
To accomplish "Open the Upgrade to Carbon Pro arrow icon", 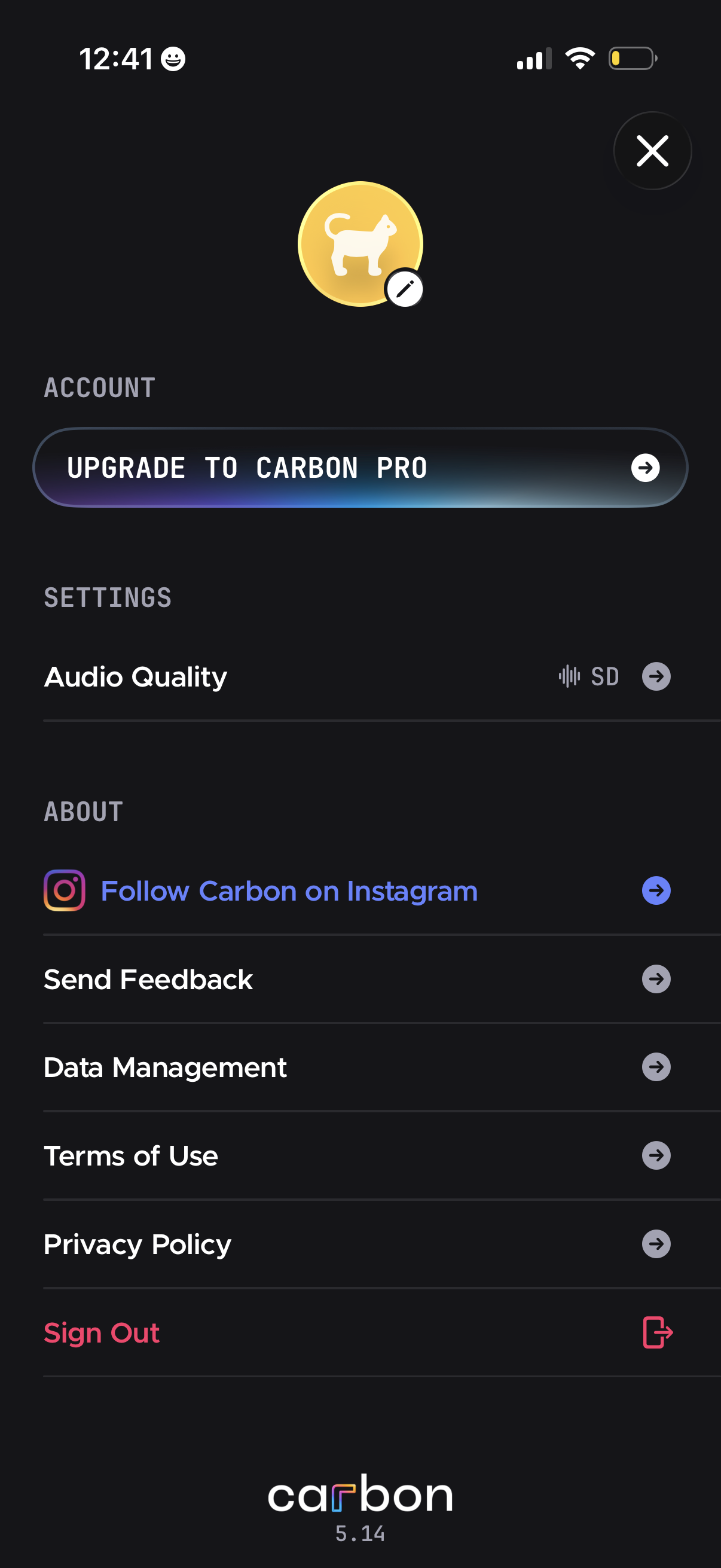I will [x=646, y=468].
